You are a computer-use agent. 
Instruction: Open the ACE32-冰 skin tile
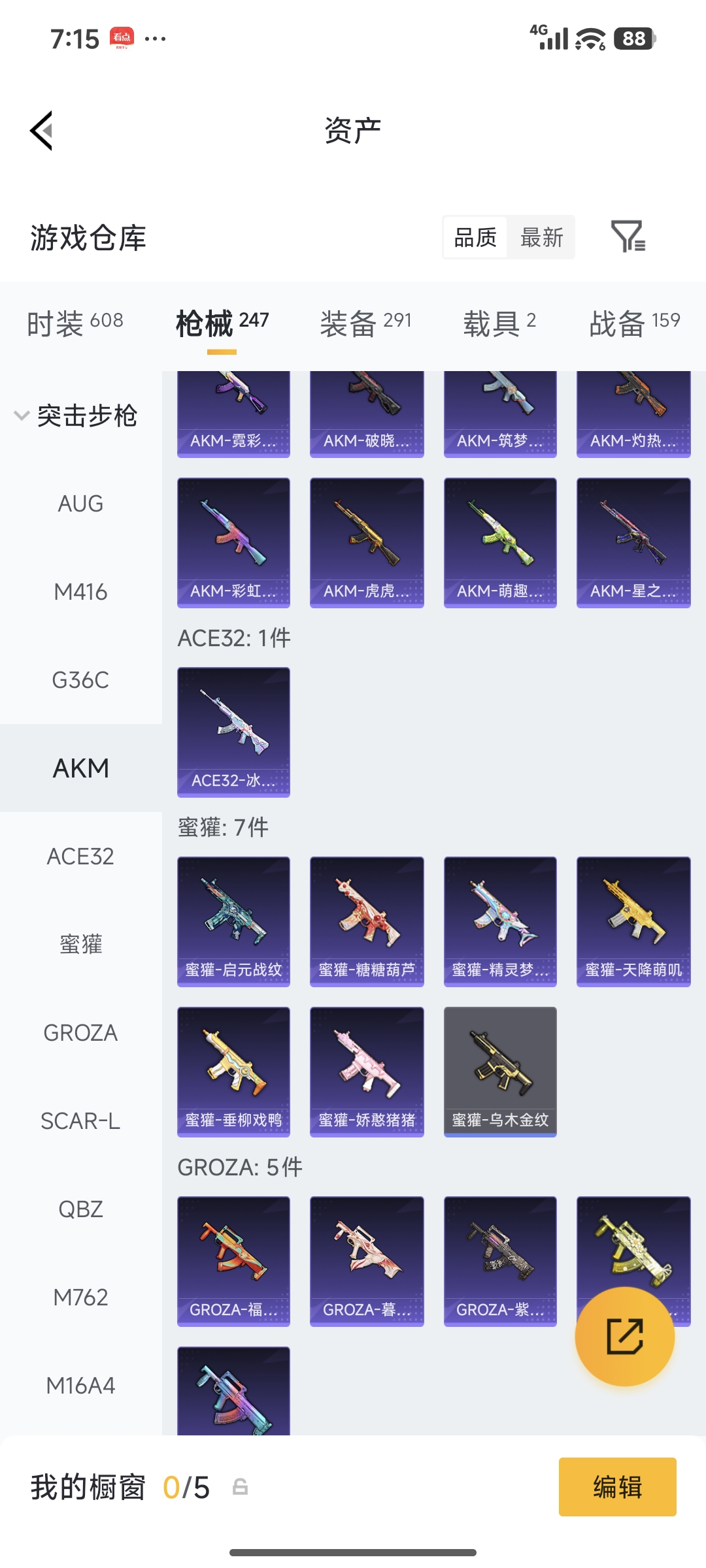233,732
